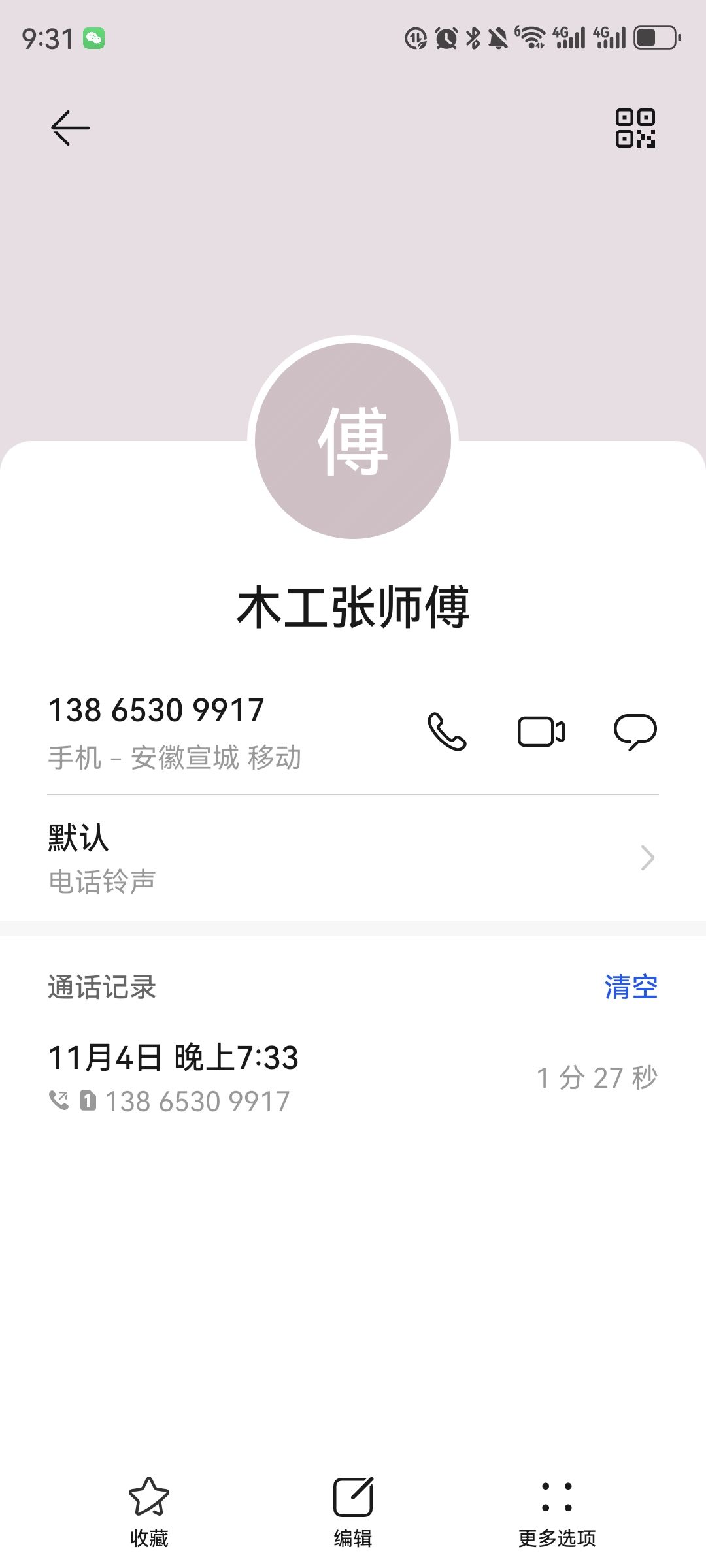Start a video call with 木工张师傅
The width and height of the screenshot is (706, 1568).
tap(541, 732)
